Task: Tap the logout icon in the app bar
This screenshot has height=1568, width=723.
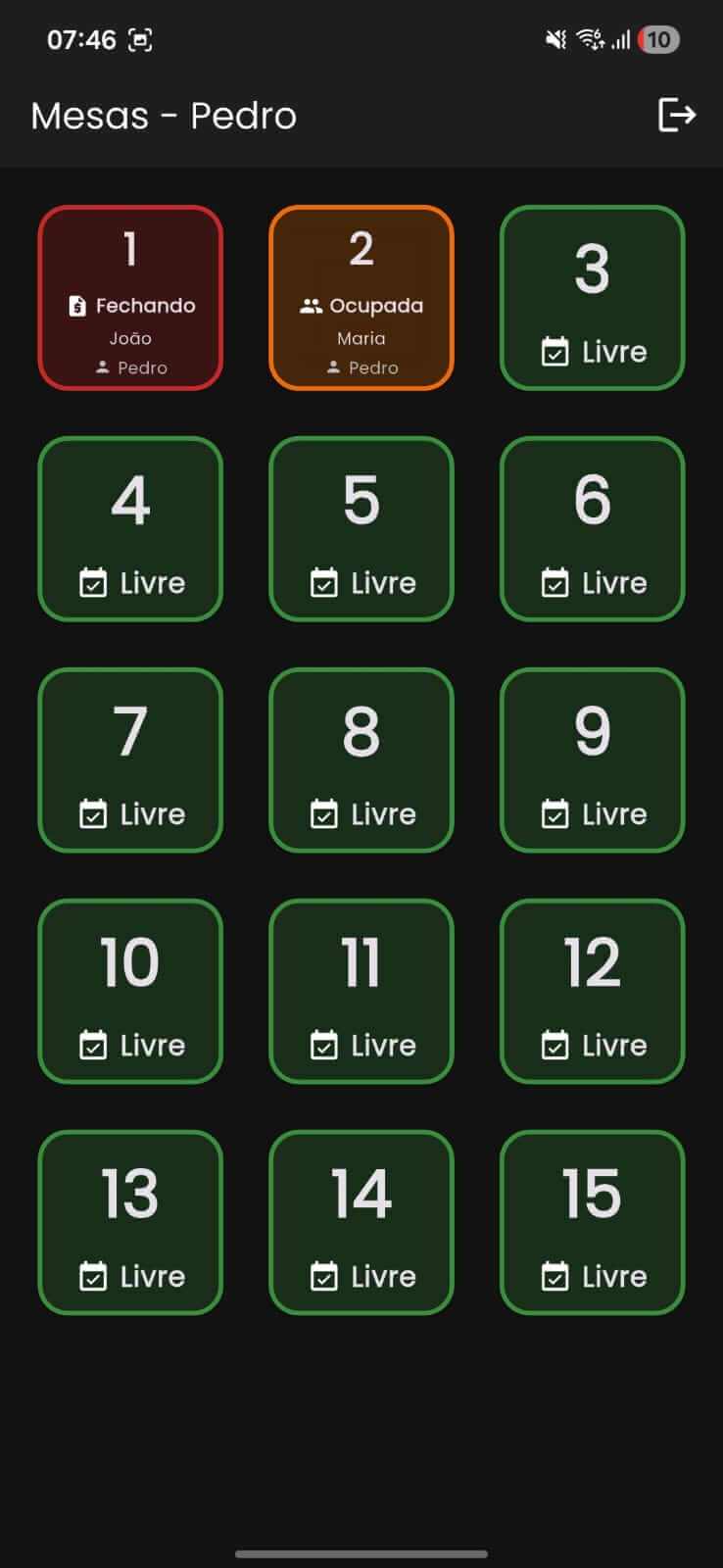Action: point(676,115)
